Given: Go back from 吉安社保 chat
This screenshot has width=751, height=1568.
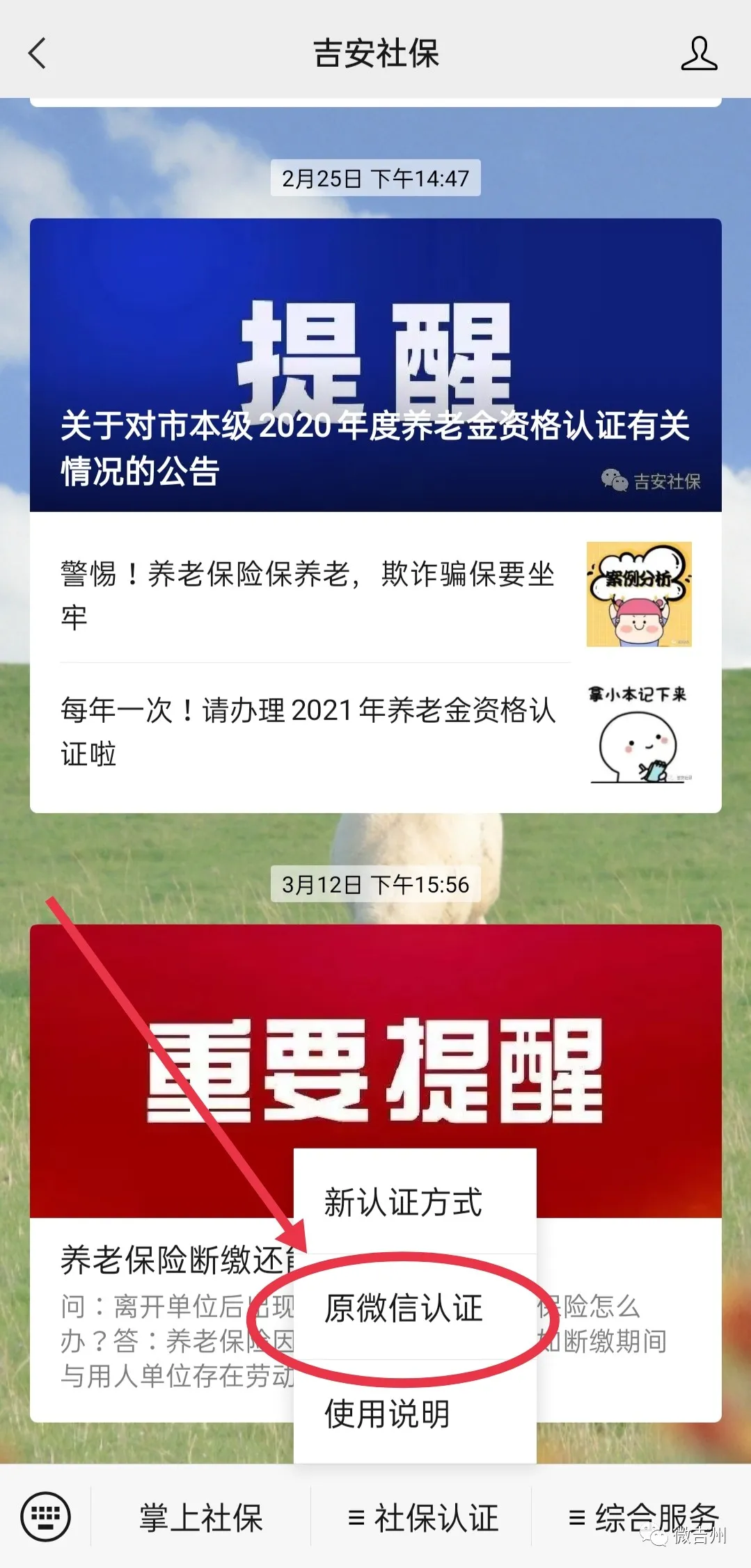Looking at the screenshot, I should [38, 54].
